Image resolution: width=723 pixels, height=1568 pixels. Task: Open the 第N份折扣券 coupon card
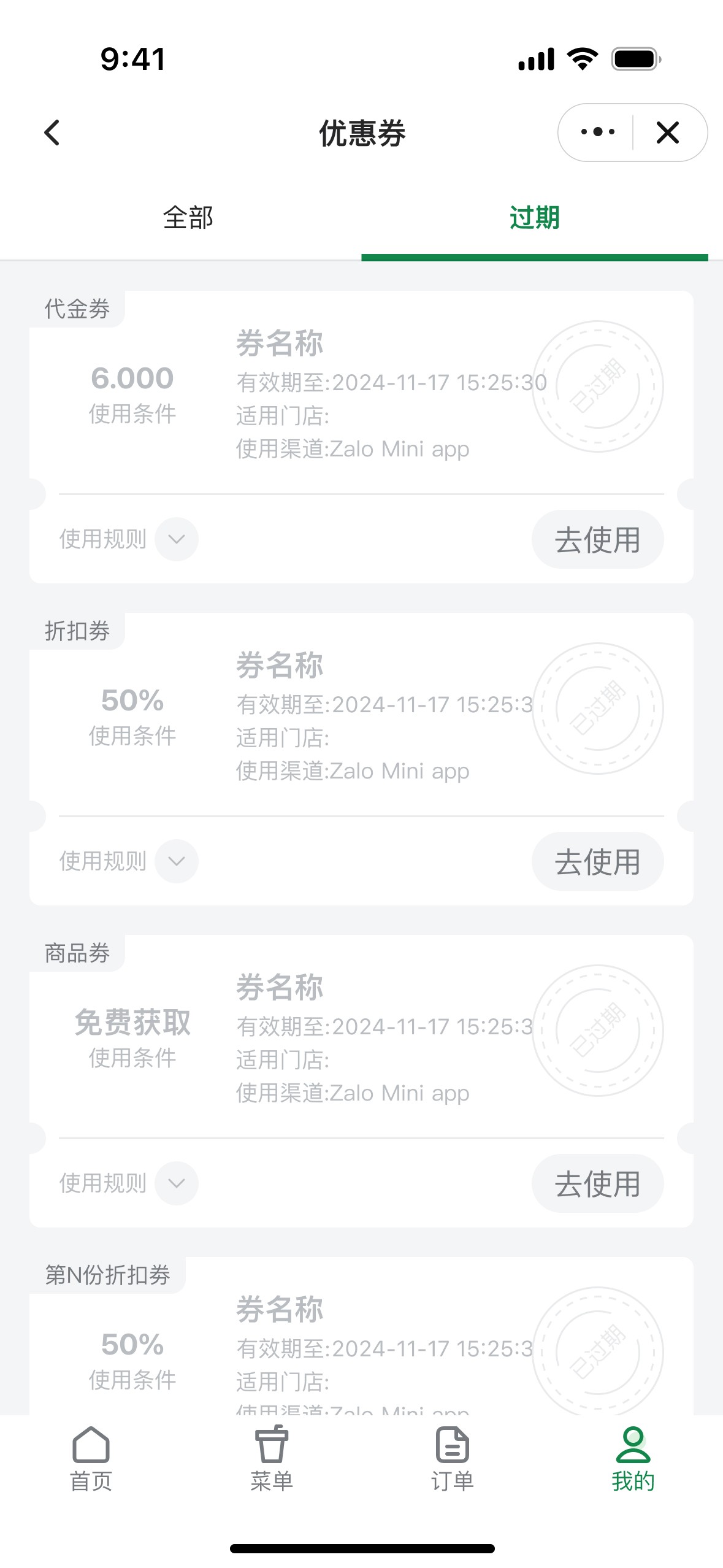[361, 1337]
